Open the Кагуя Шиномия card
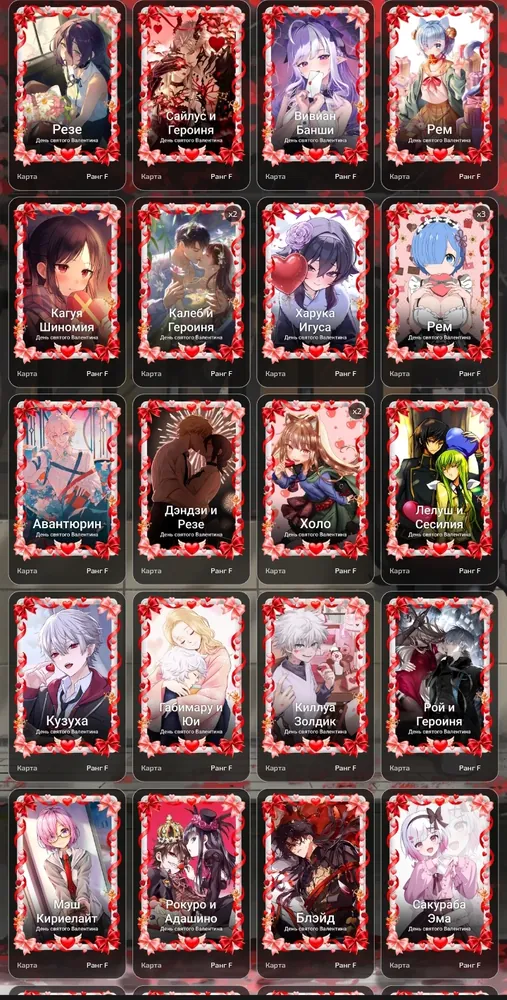 (67, 291)
